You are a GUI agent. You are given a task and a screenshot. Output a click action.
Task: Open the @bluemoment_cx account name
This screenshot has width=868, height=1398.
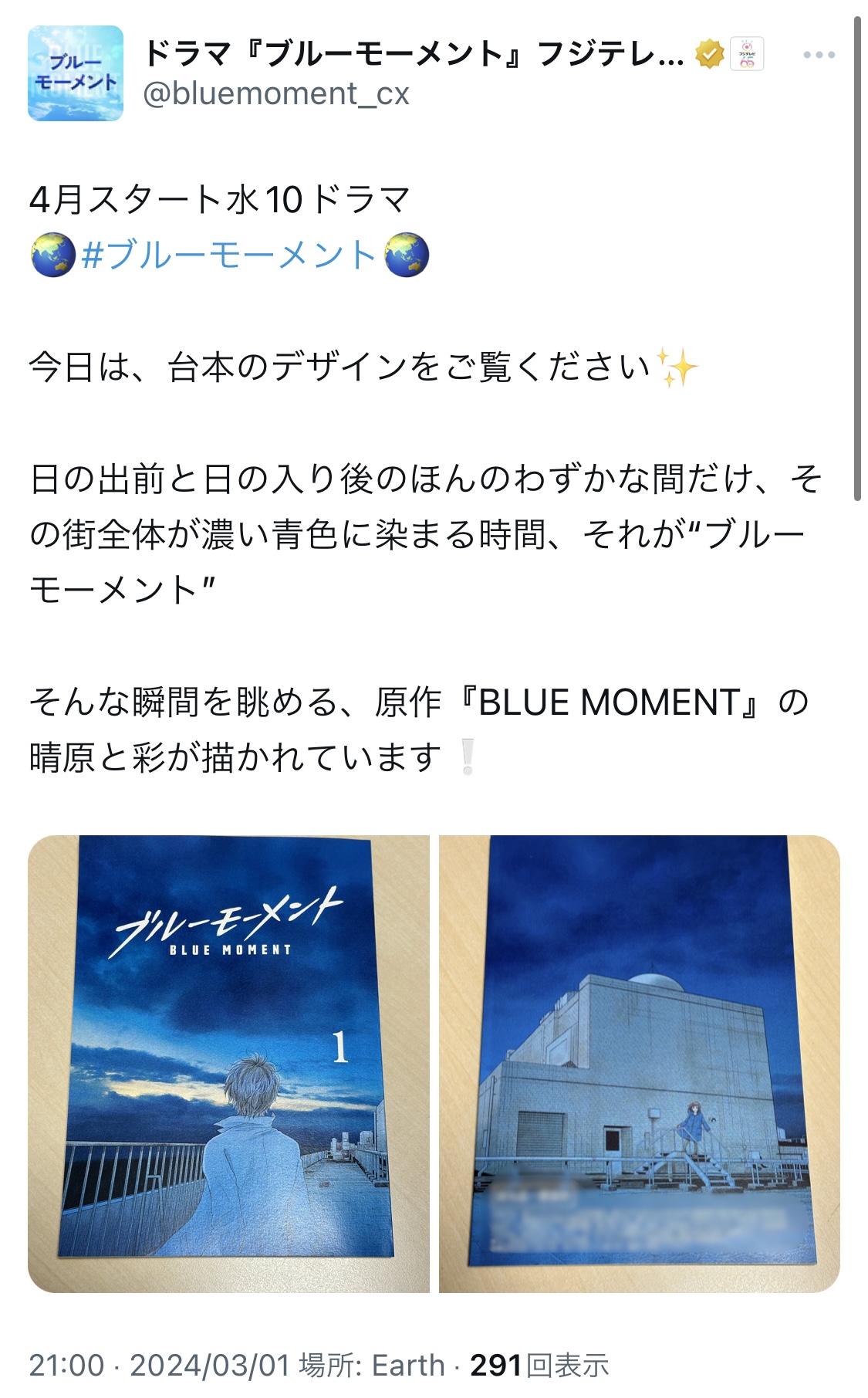(276, 94)
